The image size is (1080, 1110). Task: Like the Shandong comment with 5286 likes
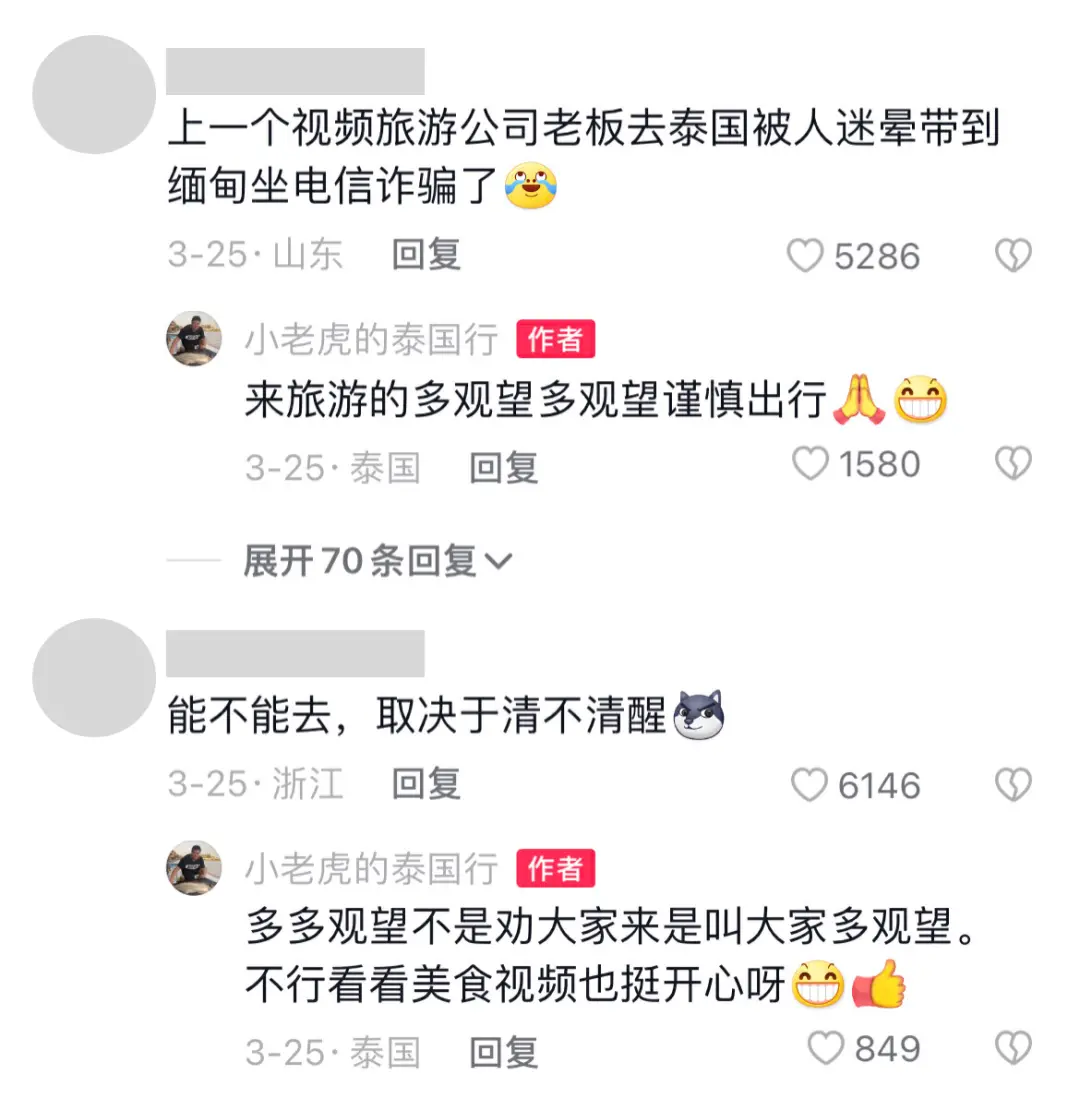806,256
